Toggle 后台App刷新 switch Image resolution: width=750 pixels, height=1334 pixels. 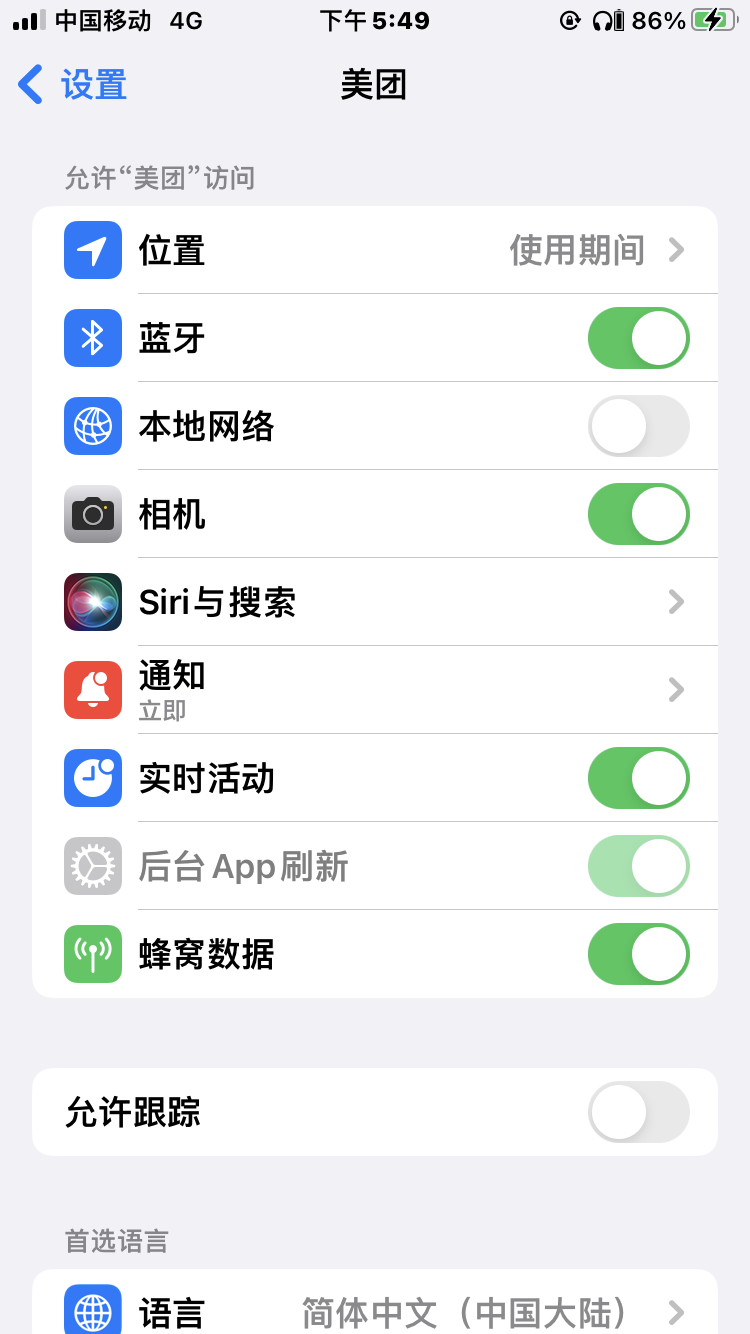[638, 866]
